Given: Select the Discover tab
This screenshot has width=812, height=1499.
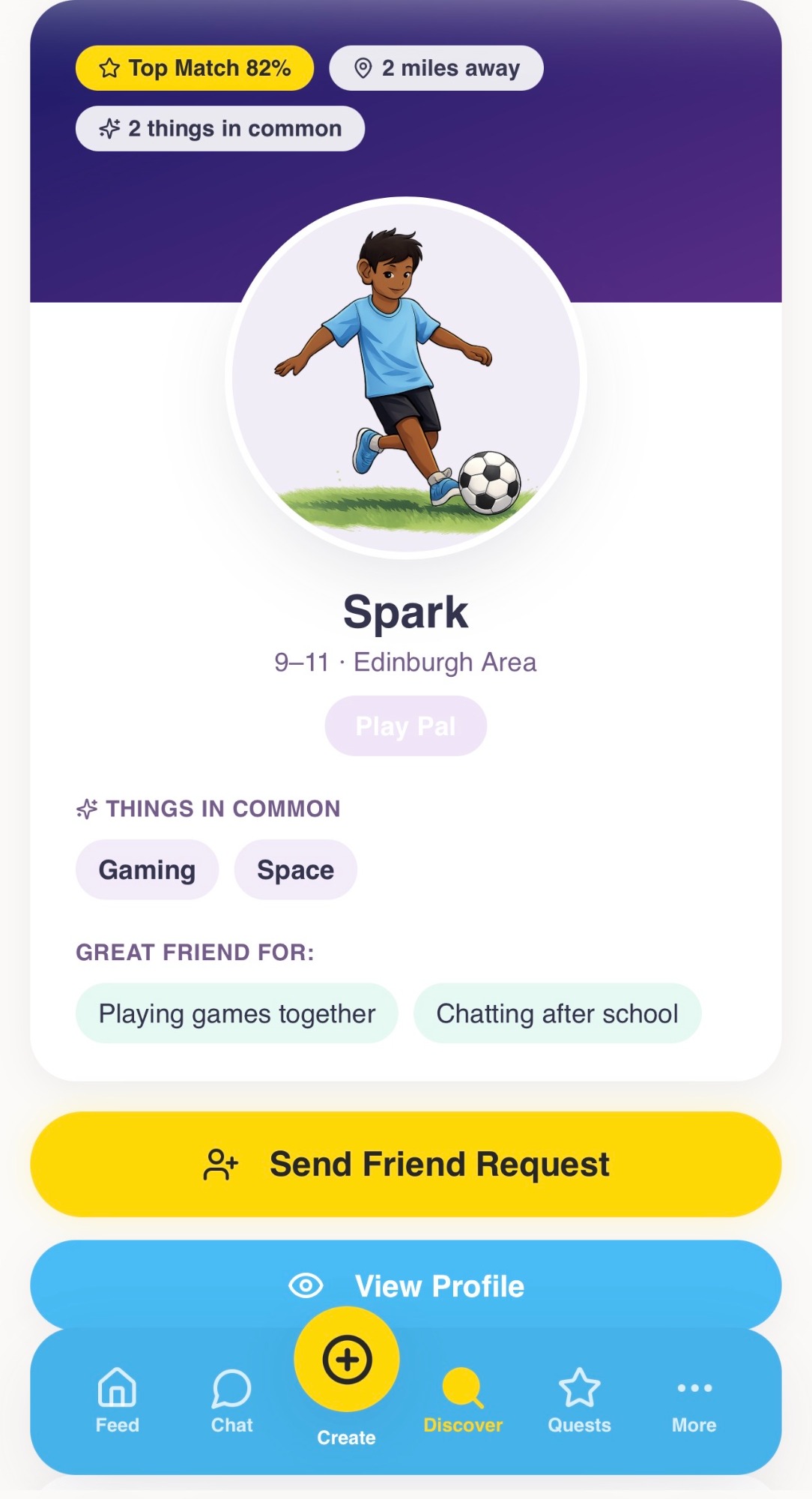Looking at the screenshot, I should pos(463,1400).
